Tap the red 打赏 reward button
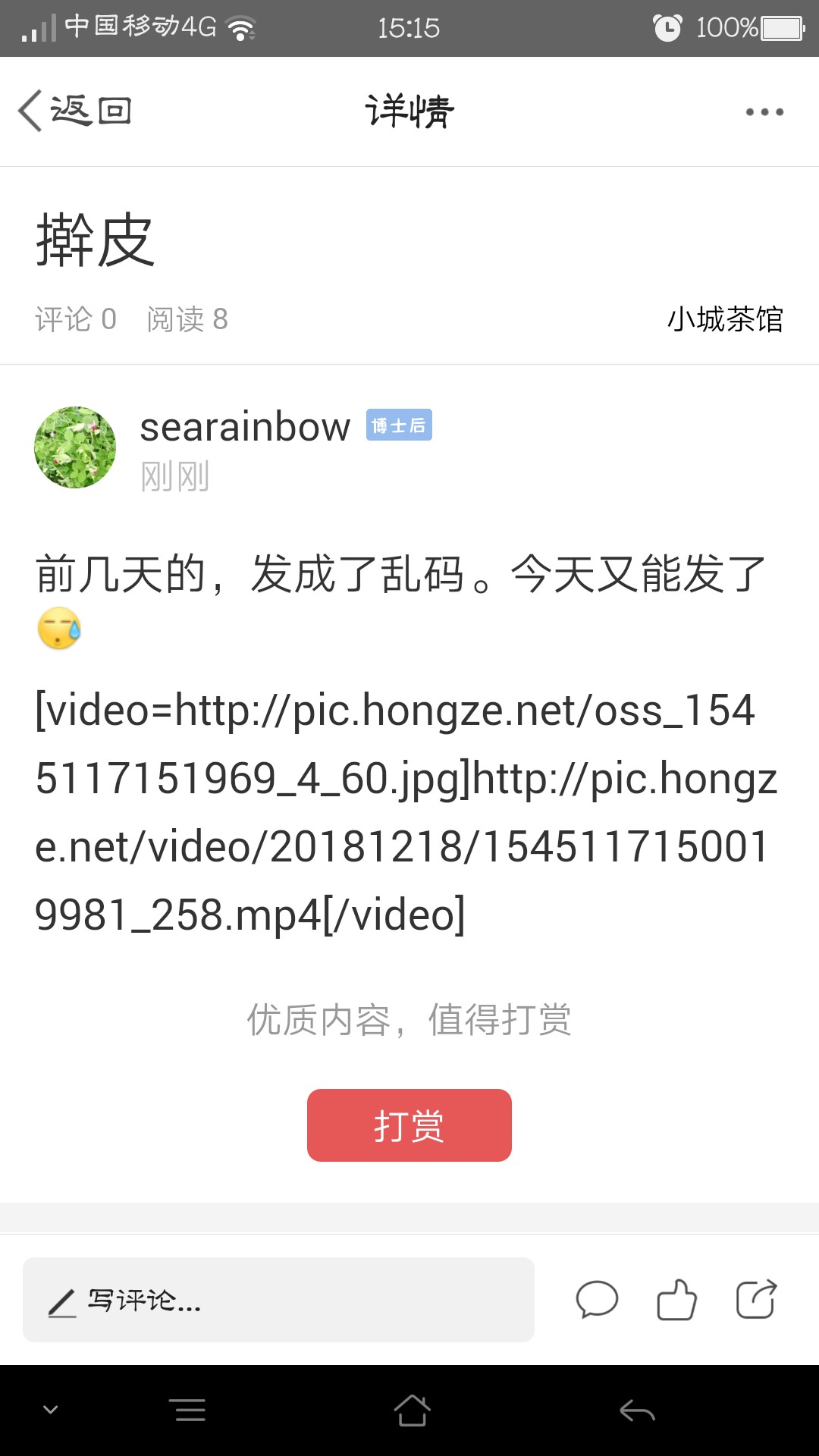Image resolution: width=819 pixels, height=1456 pixels. tap(409, 1125)
